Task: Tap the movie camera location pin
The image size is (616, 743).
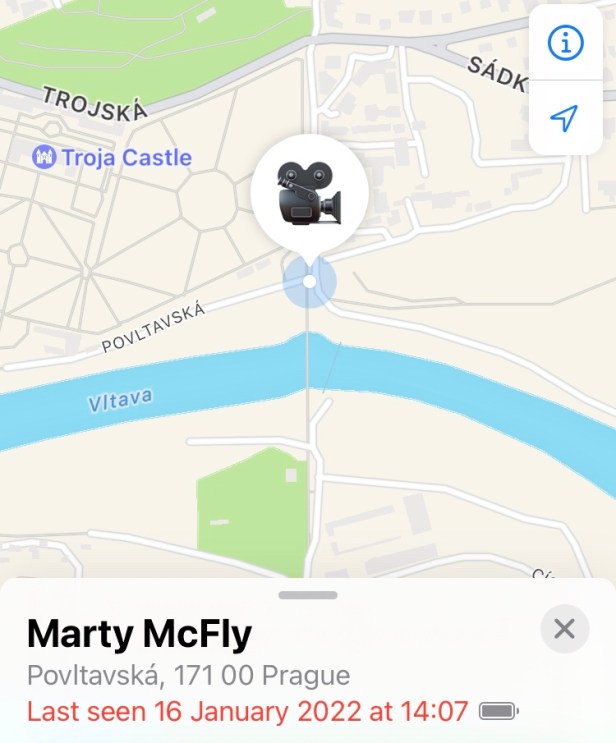Action: pos(309,193)
